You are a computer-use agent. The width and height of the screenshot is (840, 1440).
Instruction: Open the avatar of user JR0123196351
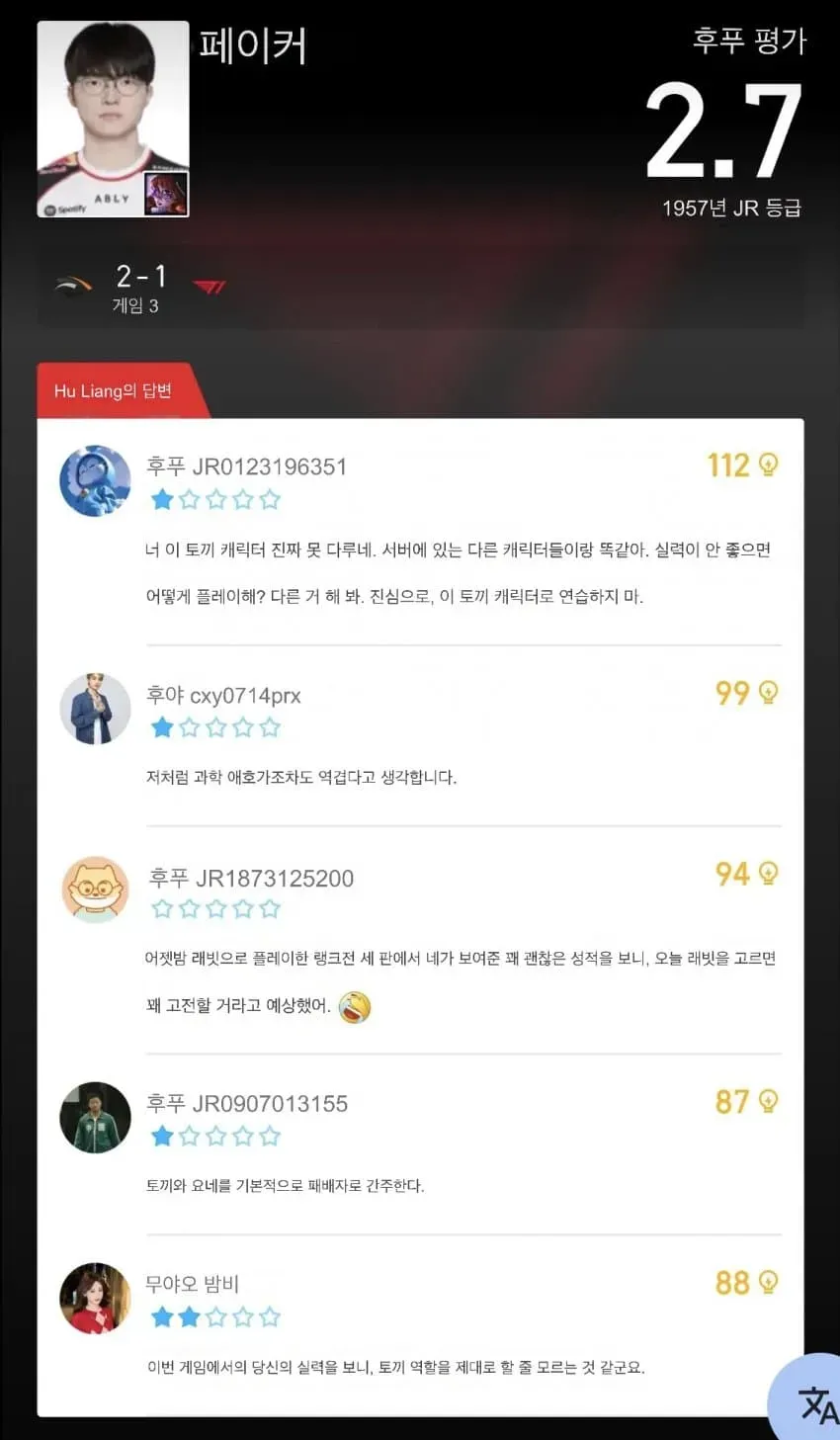[x=95, y=480]
